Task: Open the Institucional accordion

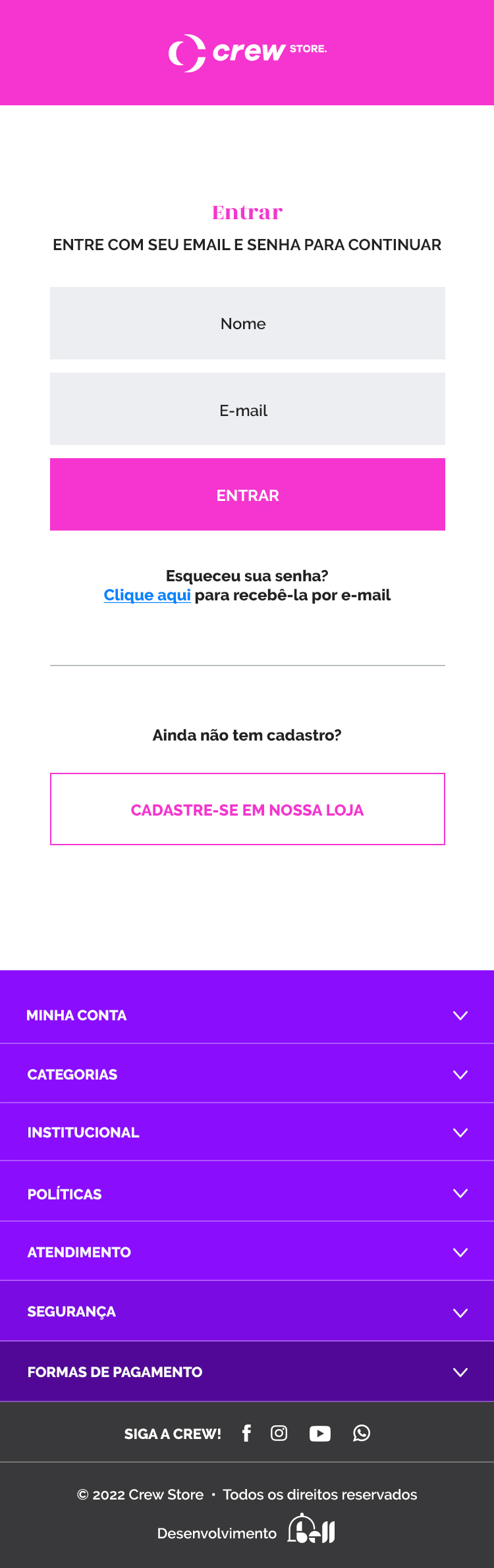Action: (247, 1132)
